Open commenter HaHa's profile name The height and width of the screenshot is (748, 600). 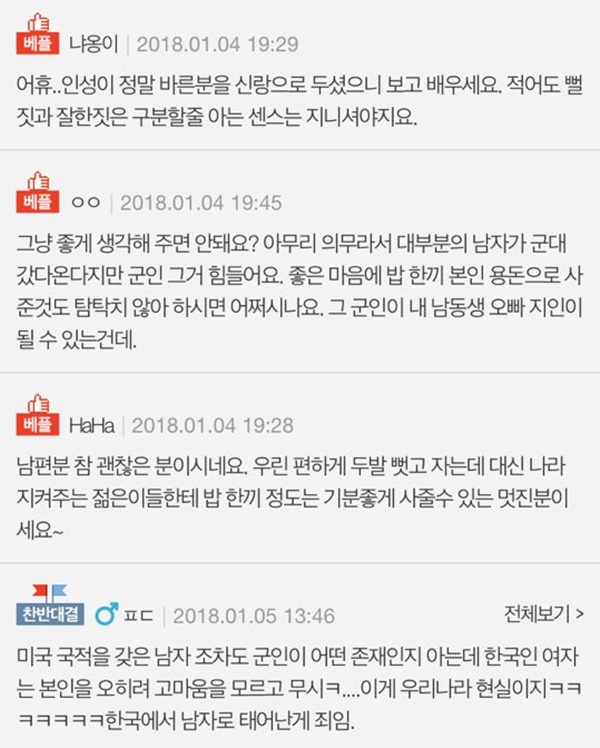[91, 425]
